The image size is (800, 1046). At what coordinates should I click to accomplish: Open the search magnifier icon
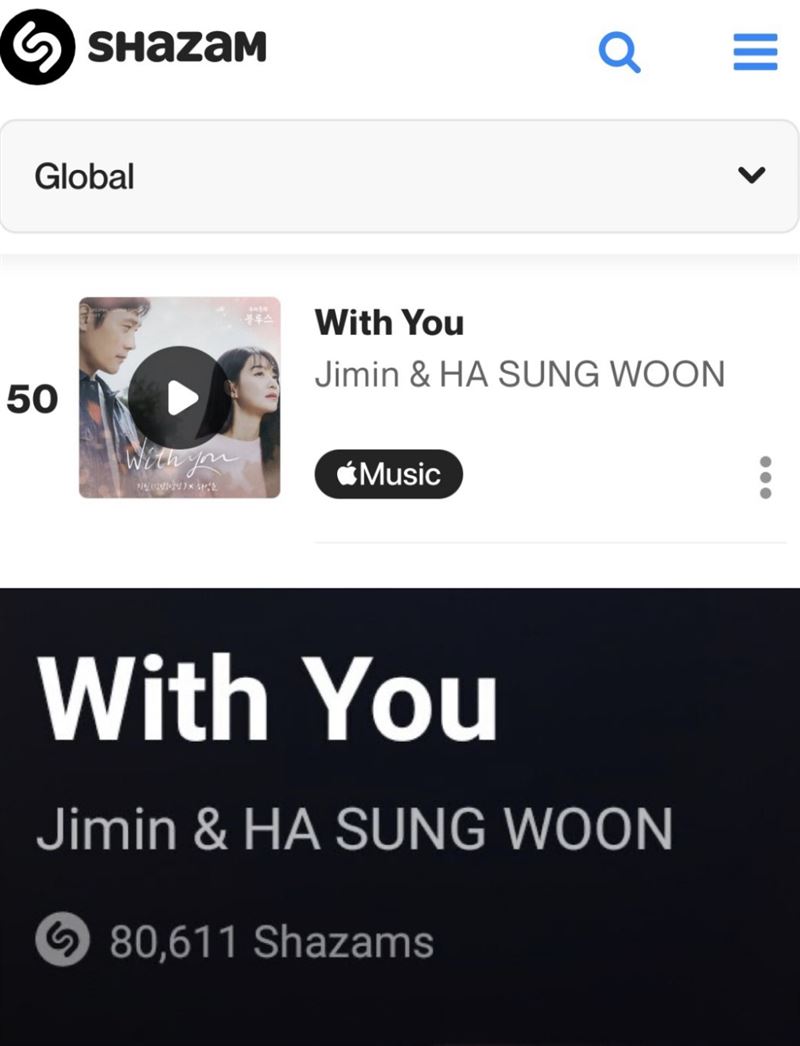click(619, 52)
